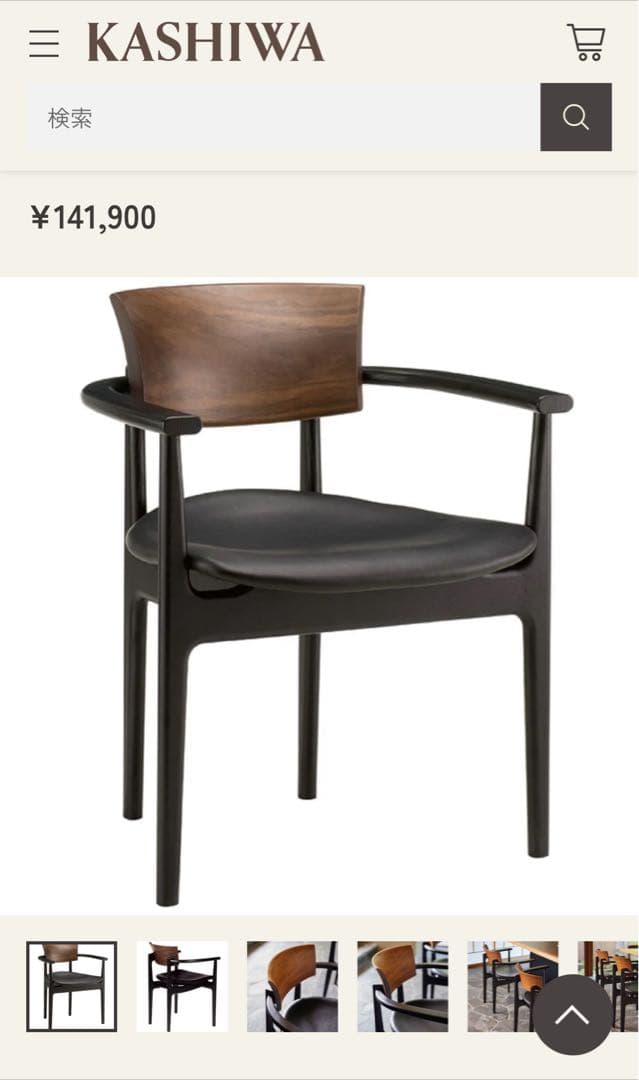View the second angled chair thumbnail
The height and width of the screenshot is (1080, 639).
182,986
